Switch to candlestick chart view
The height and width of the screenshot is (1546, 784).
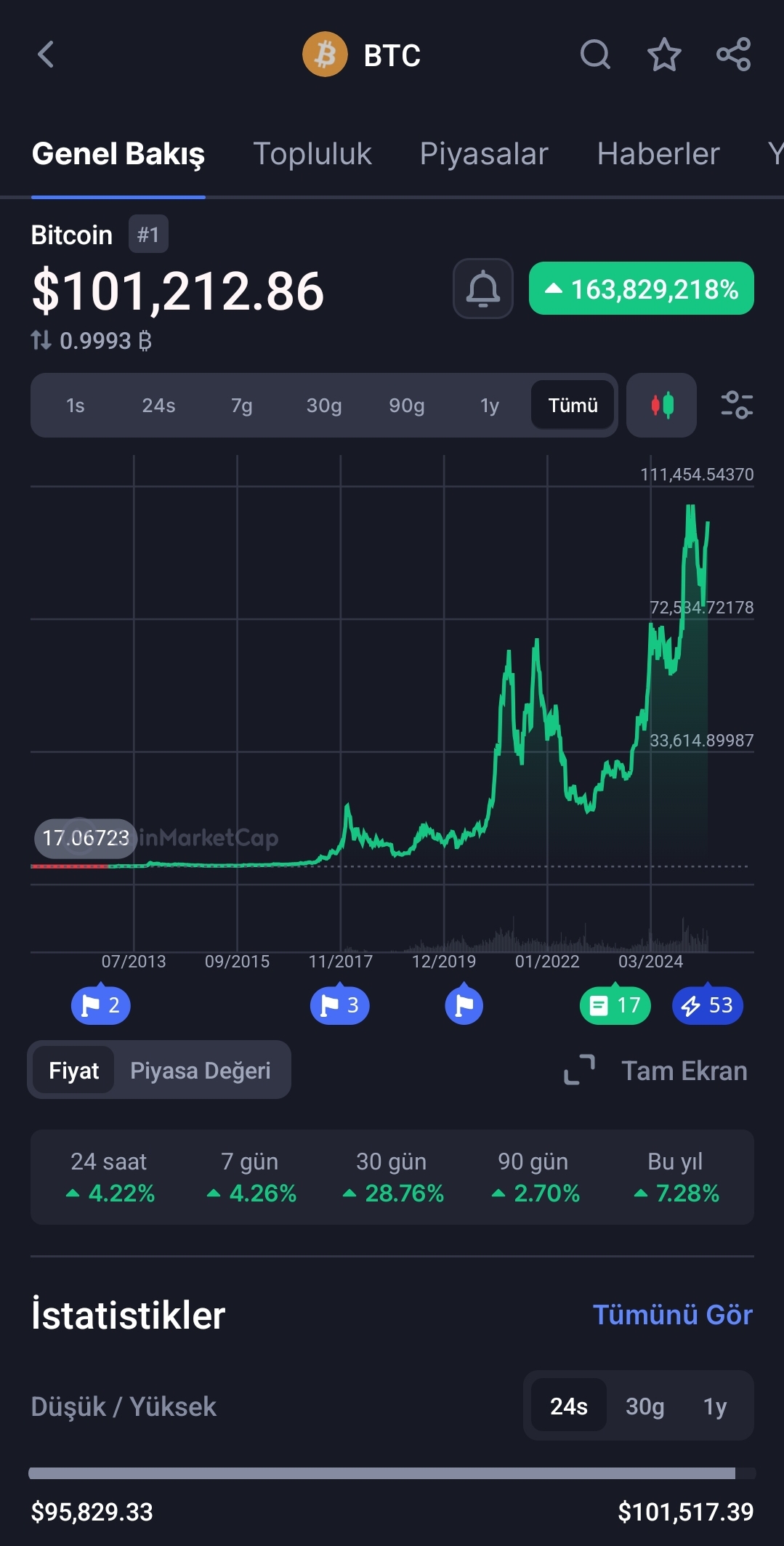(661, 406)
